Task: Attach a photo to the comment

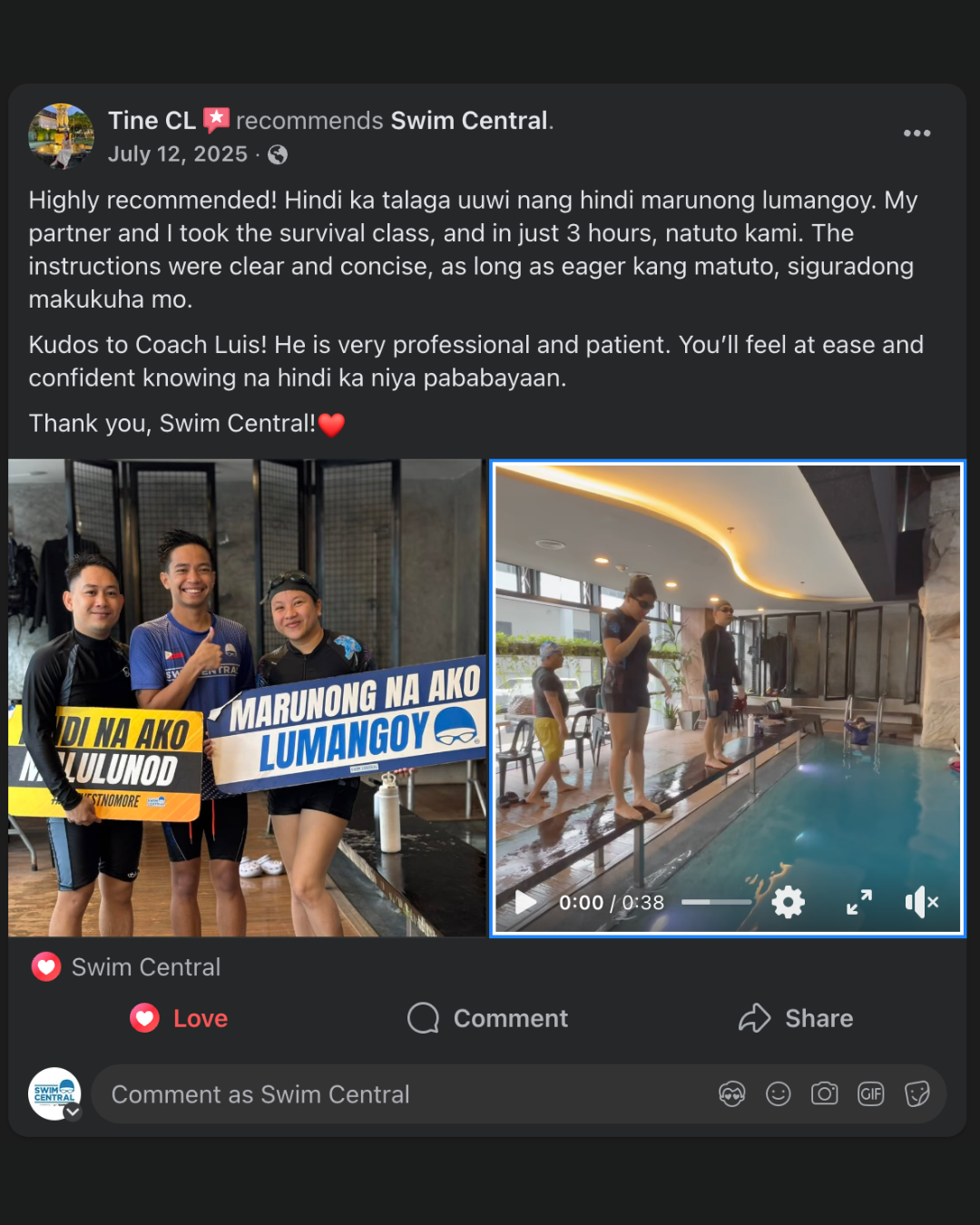Action: 824,1094
